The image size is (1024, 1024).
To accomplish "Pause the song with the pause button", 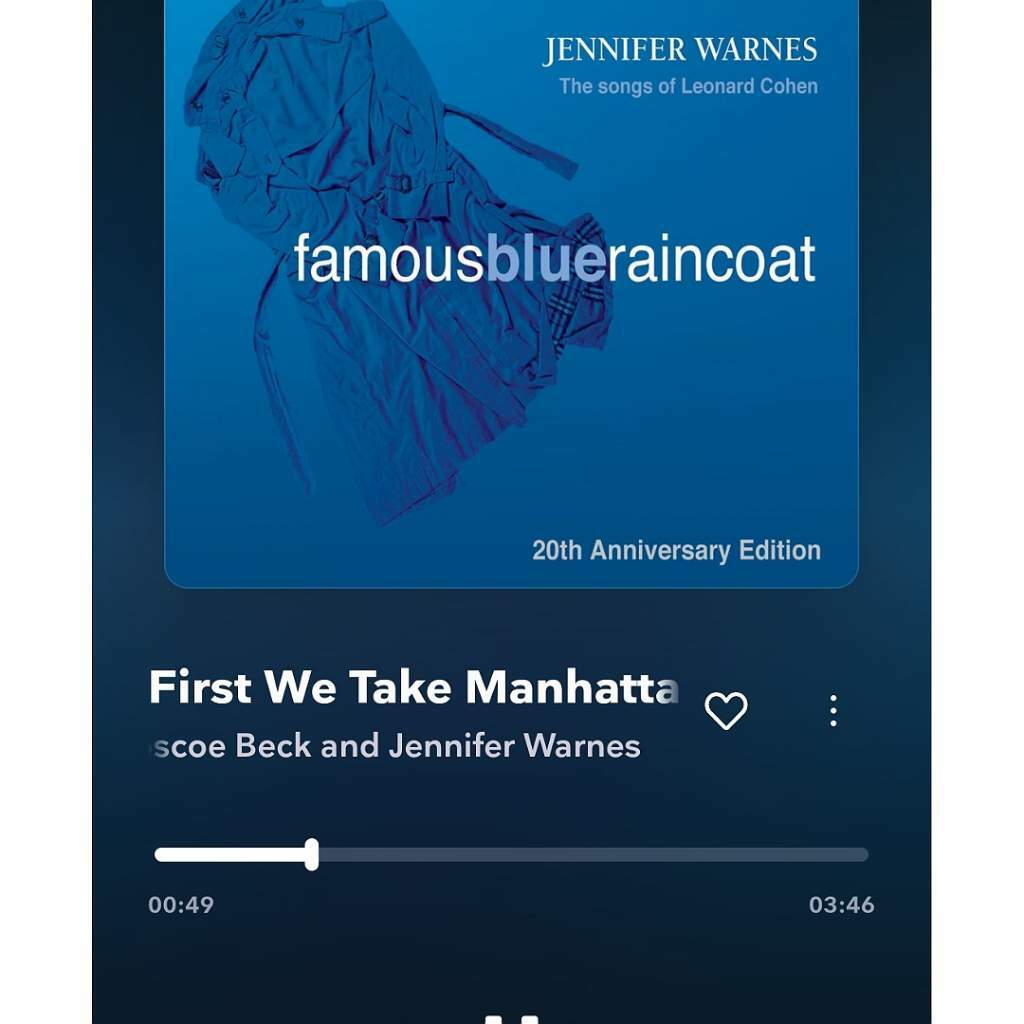I will (x=512, y=1018).
